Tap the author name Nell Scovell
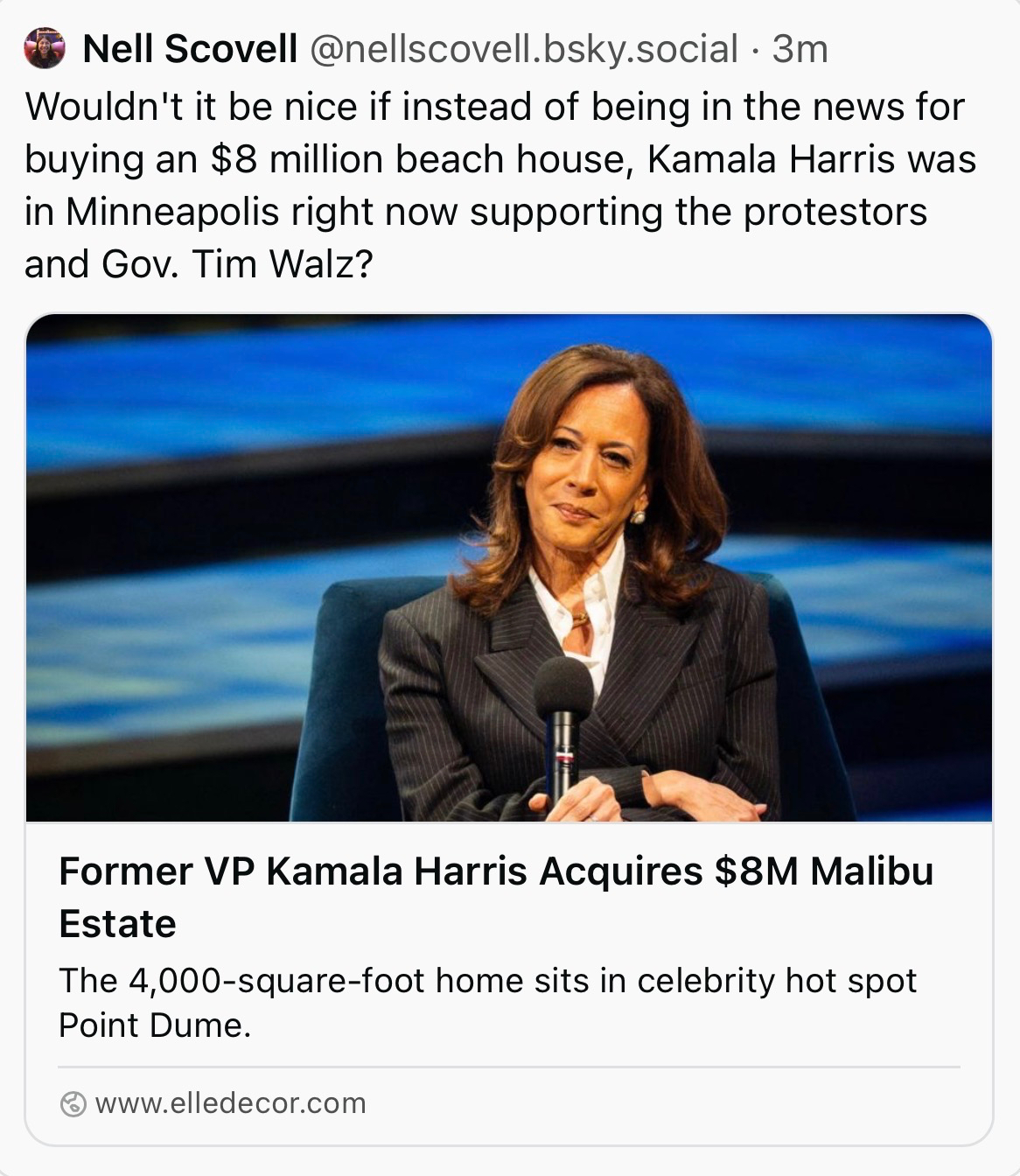Image resolution: width=1020 pixels, height=1176 pixels. (x=190, y=49)
